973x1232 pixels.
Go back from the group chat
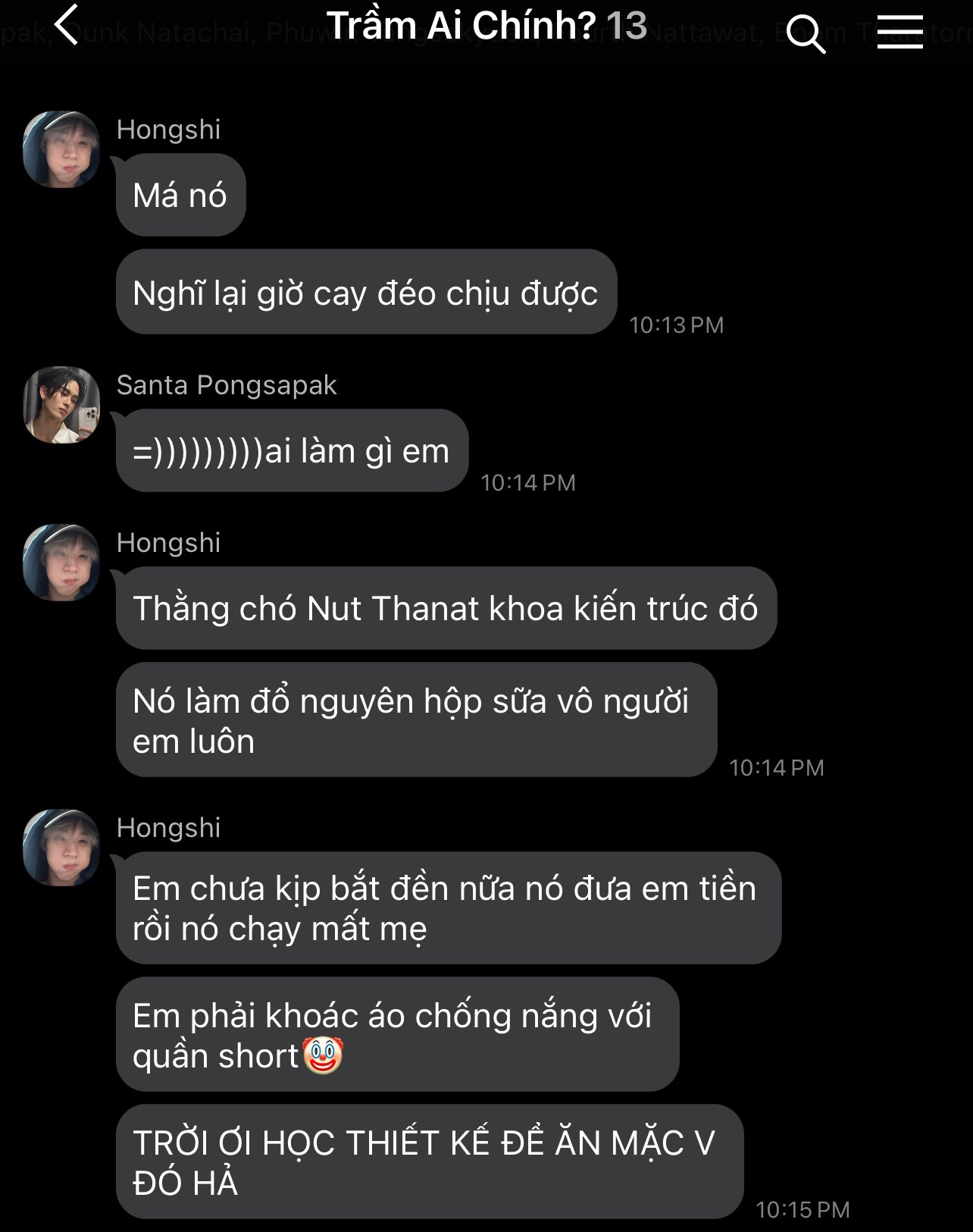(67, 26)
